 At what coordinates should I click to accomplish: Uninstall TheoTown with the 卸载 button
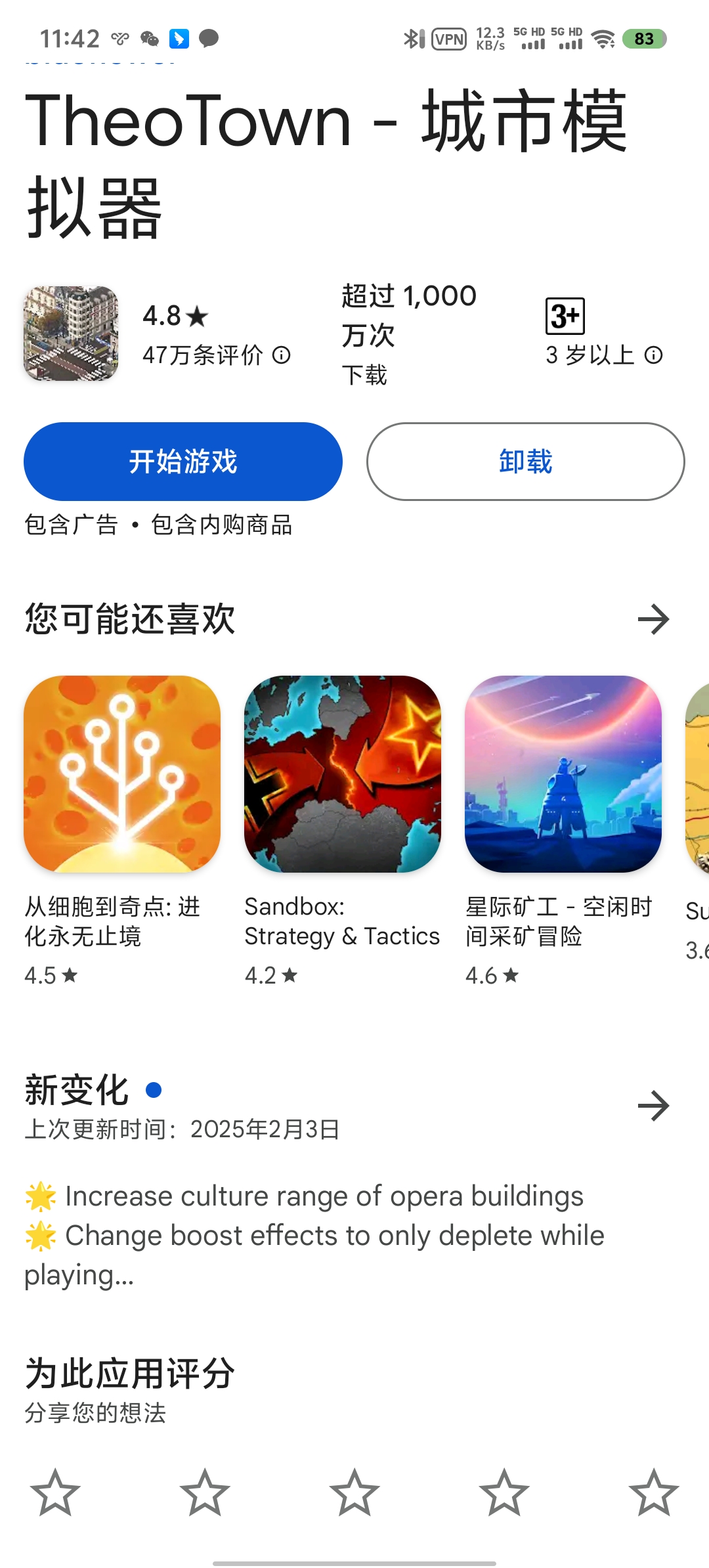pyautogui.click(x=525, y=462)
